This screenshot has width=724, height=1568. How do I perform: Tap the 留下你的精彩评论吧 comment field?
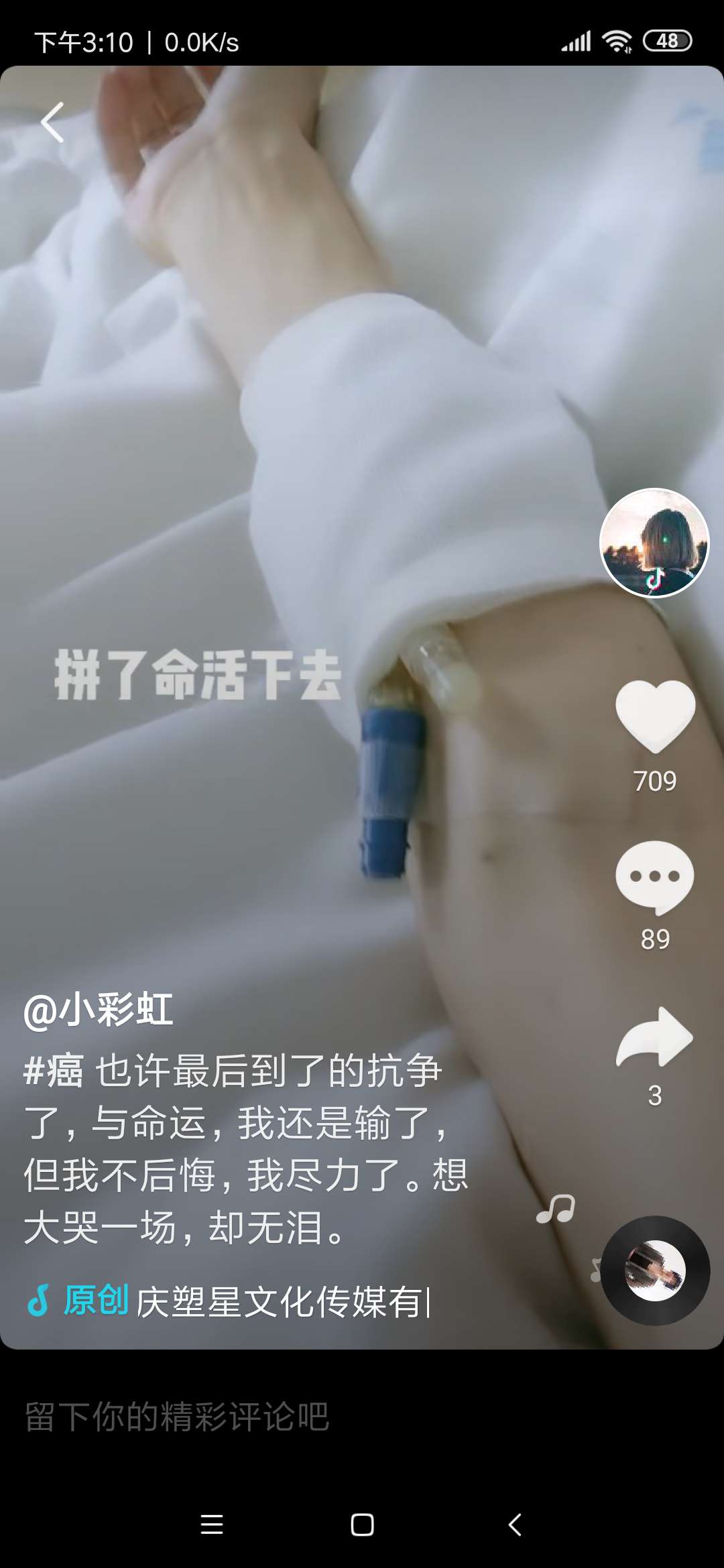click(x=178, y=1417)
